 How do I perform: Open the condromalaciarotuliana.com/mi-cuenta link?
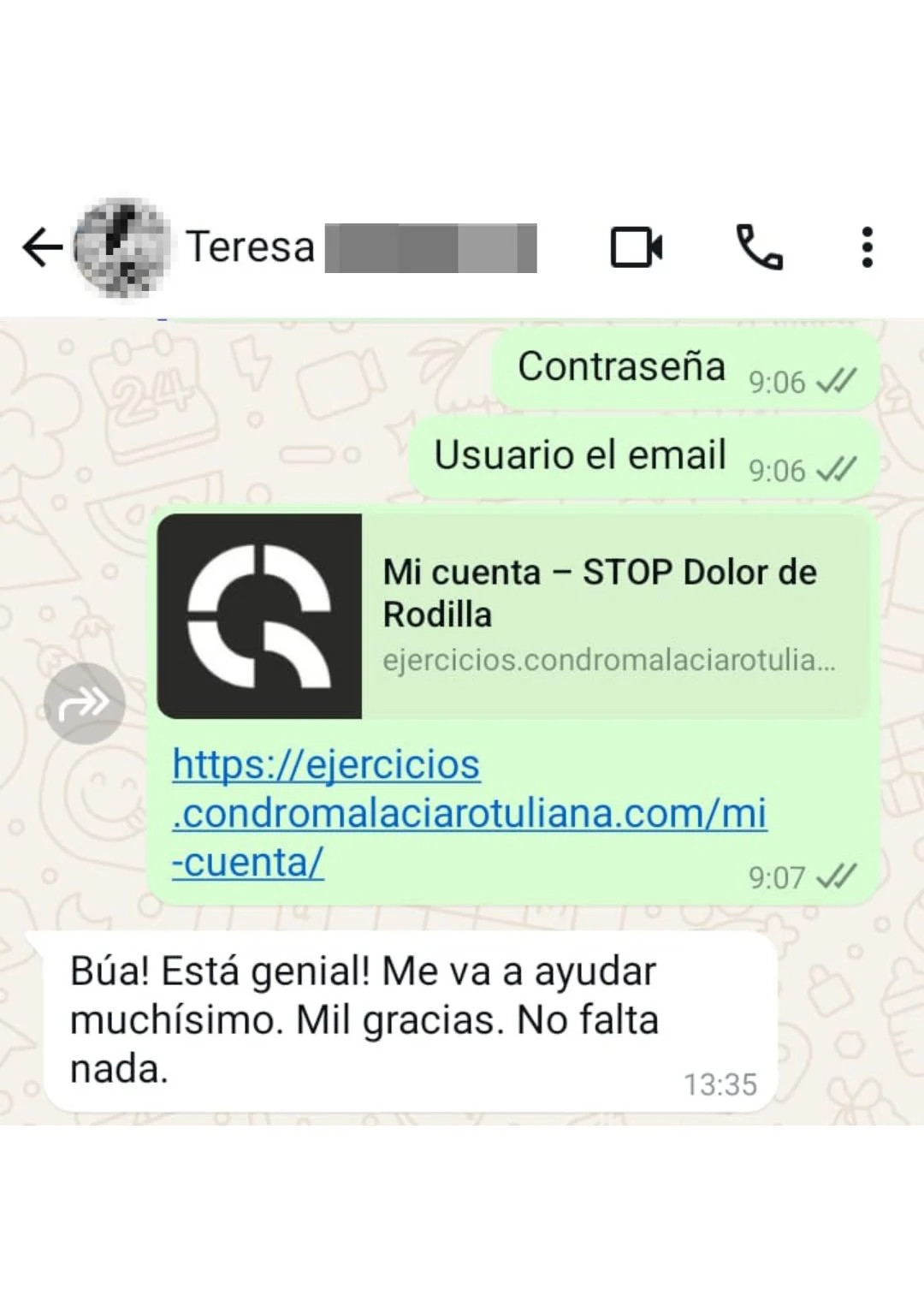(x=469, y=813)
